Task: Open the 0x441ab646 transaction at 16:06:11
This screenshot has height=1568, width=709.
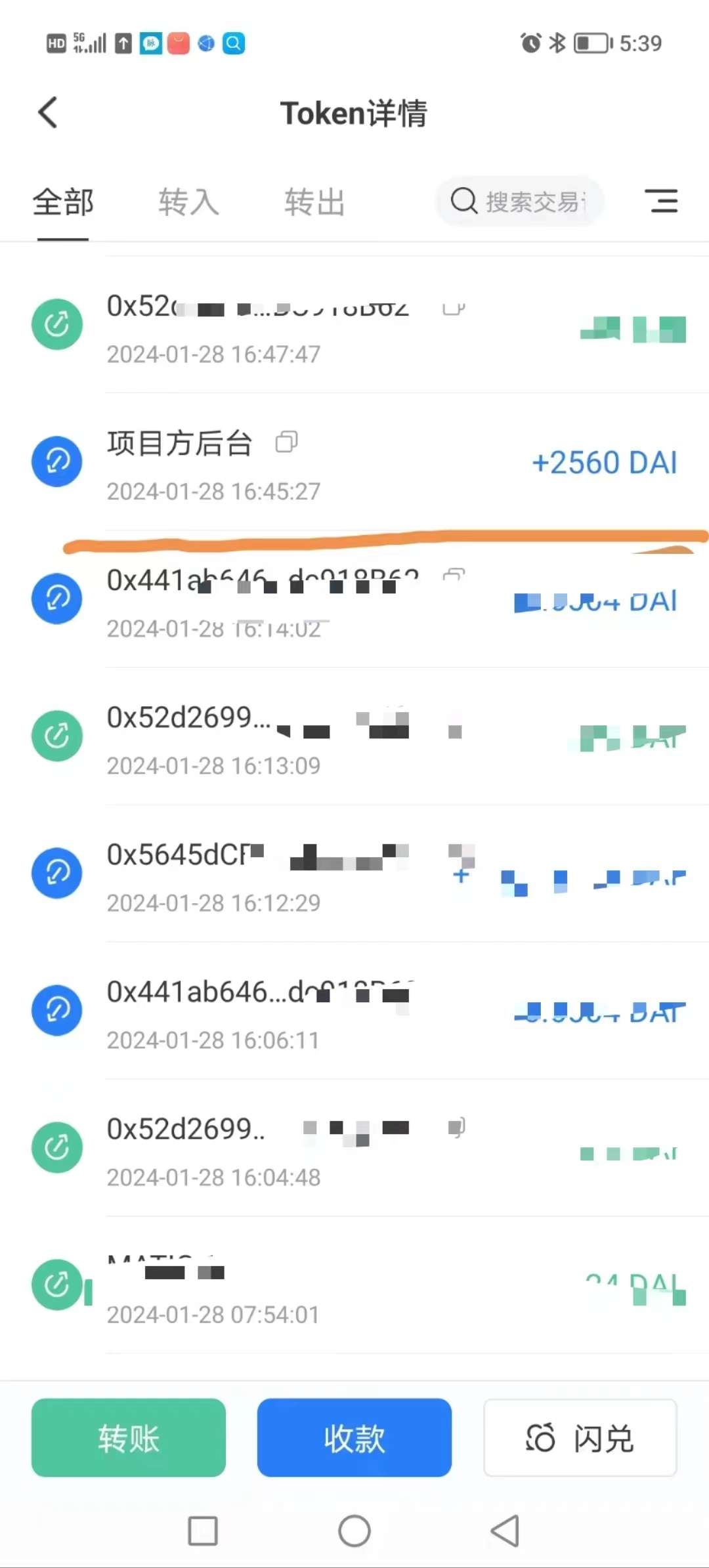Action: (354, 1011)
